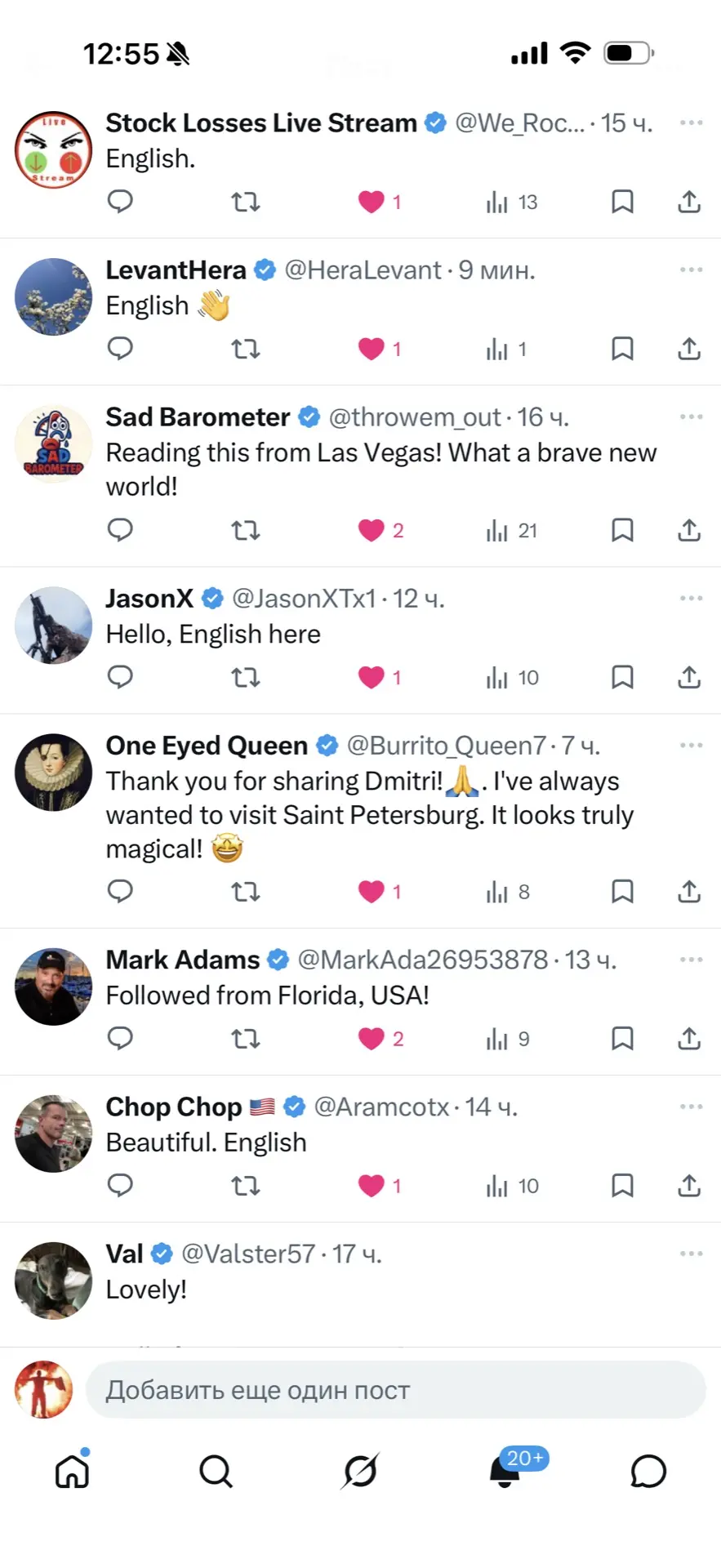Bookmark Sad Barometer's post
This screenshot has height=1568, width=721.
[622, 530]
